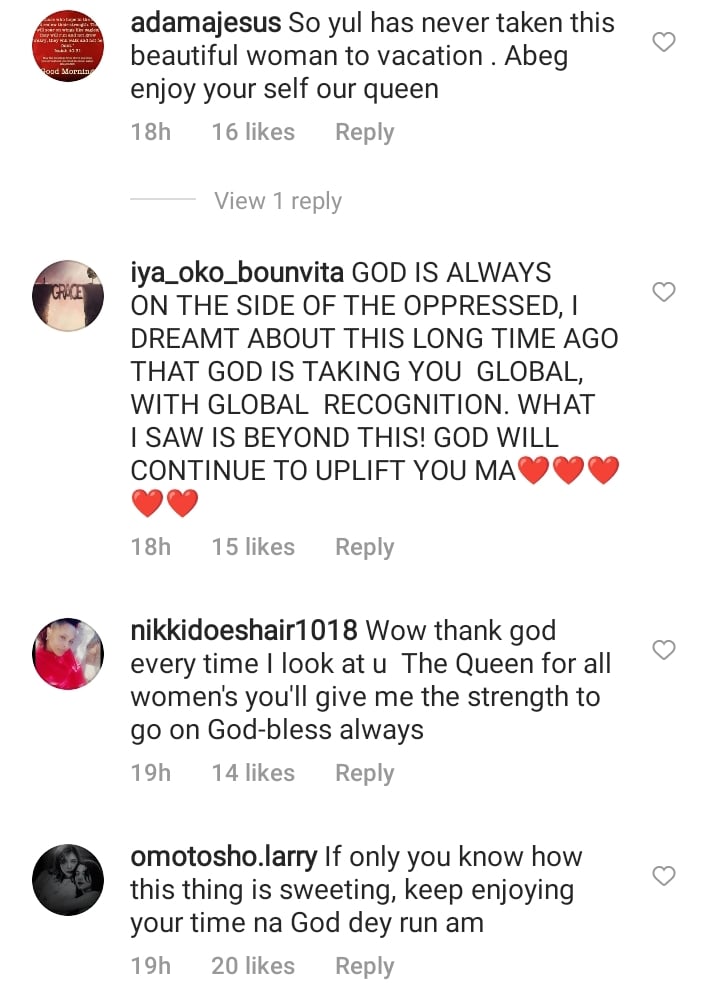Viewport: 720px width, 1005px height.
Task: Open the username nikkidoeshair1018
Action: 244,631
